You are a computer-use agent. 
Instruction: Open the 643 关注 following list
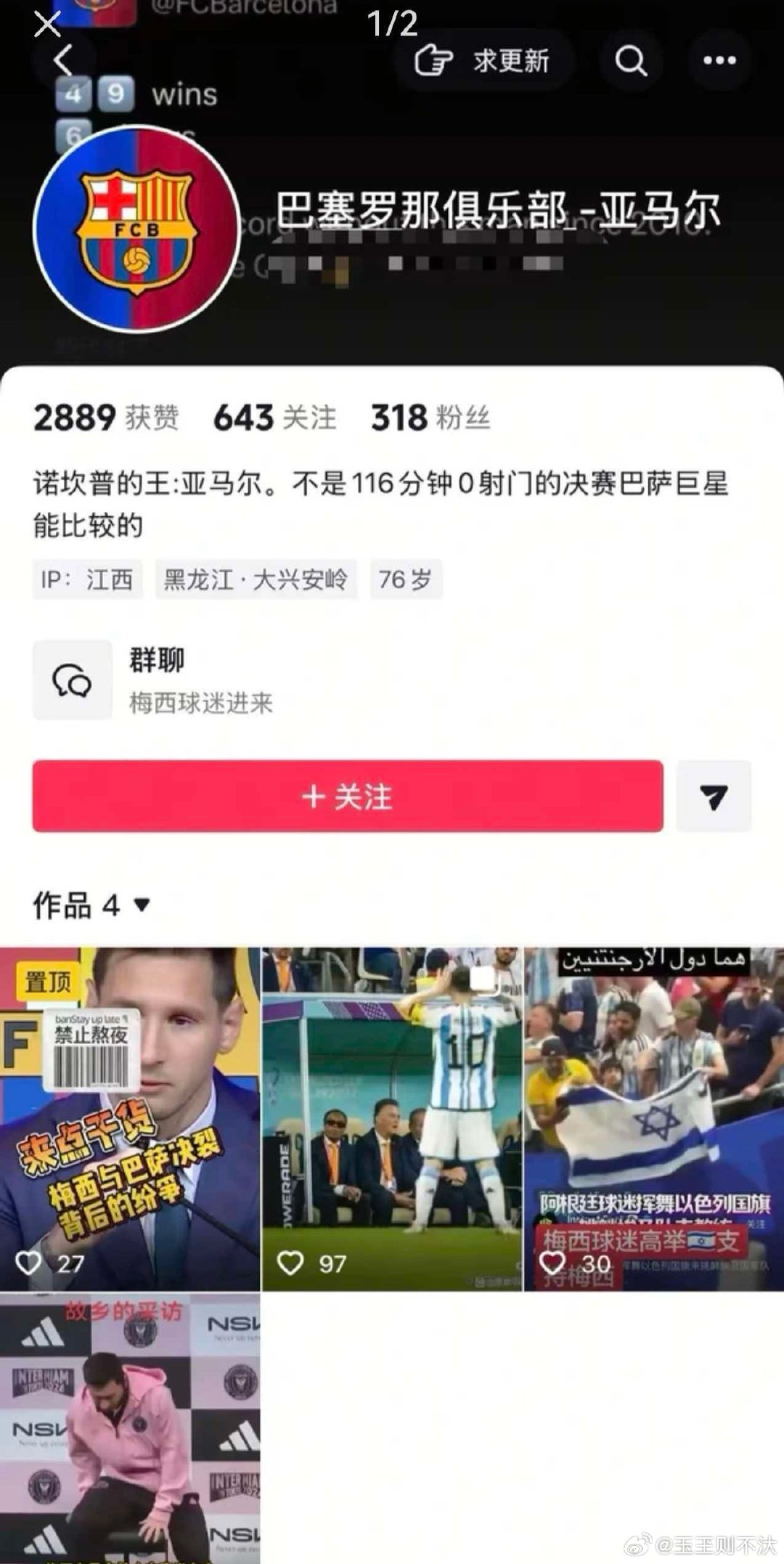274,418
